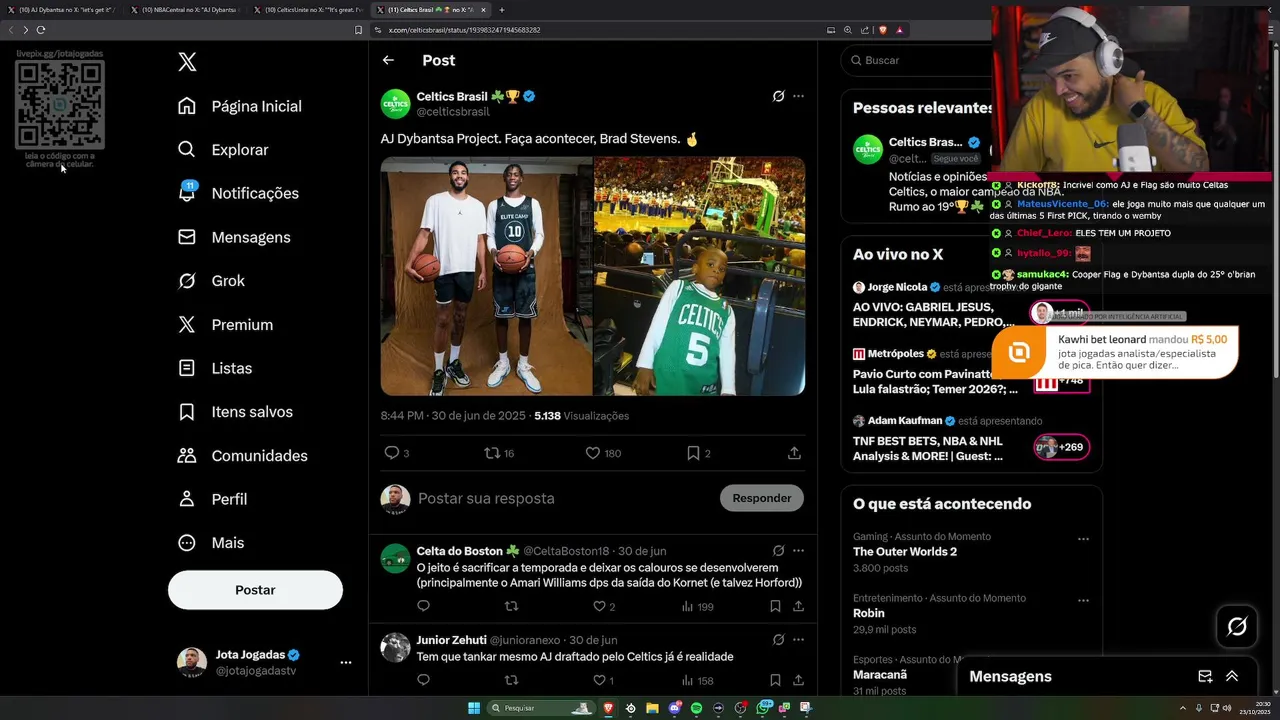Open the Celtics Brasil post overflow menu
1280x720 pixels.
point(798,96)
